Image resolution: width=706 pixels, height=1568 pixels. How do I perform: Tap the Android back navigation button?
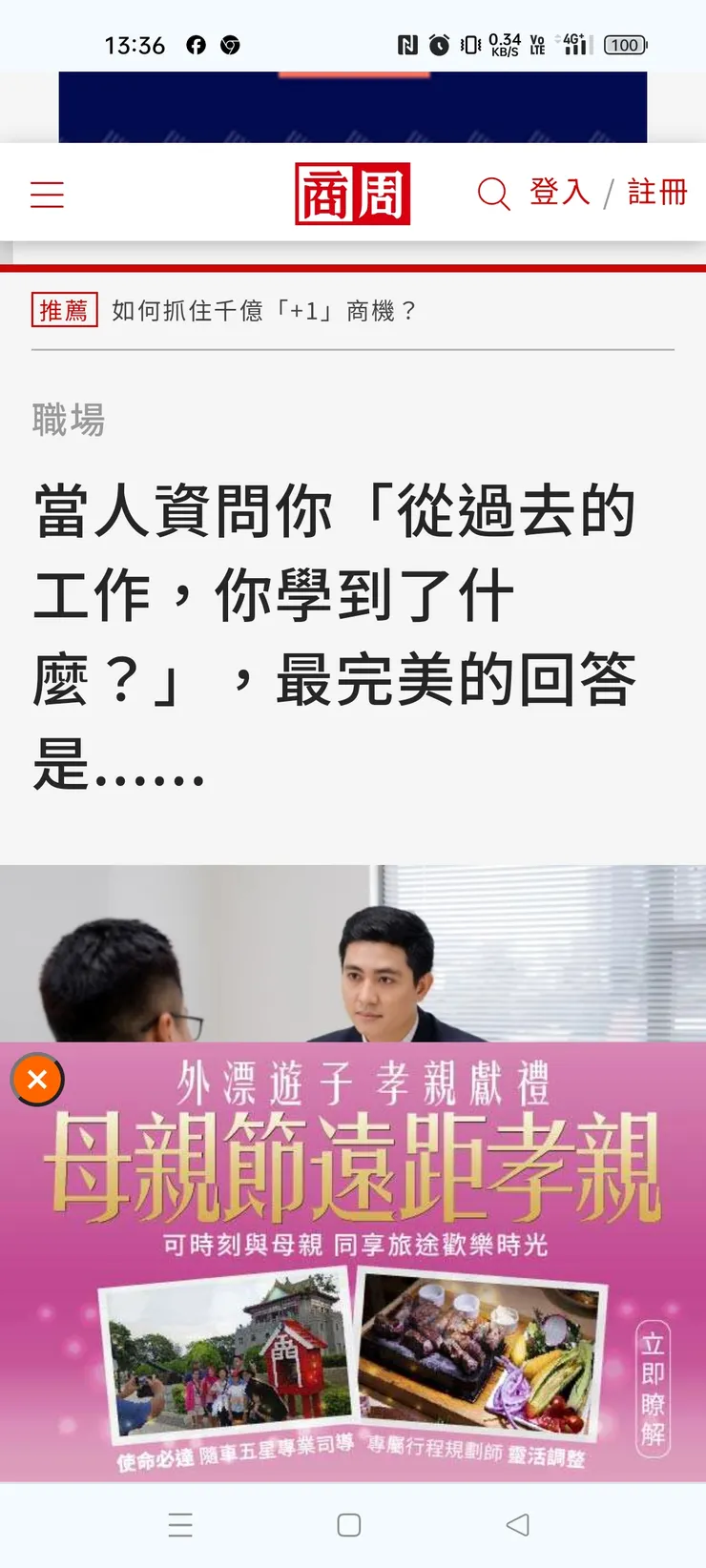coord(516,1525)
